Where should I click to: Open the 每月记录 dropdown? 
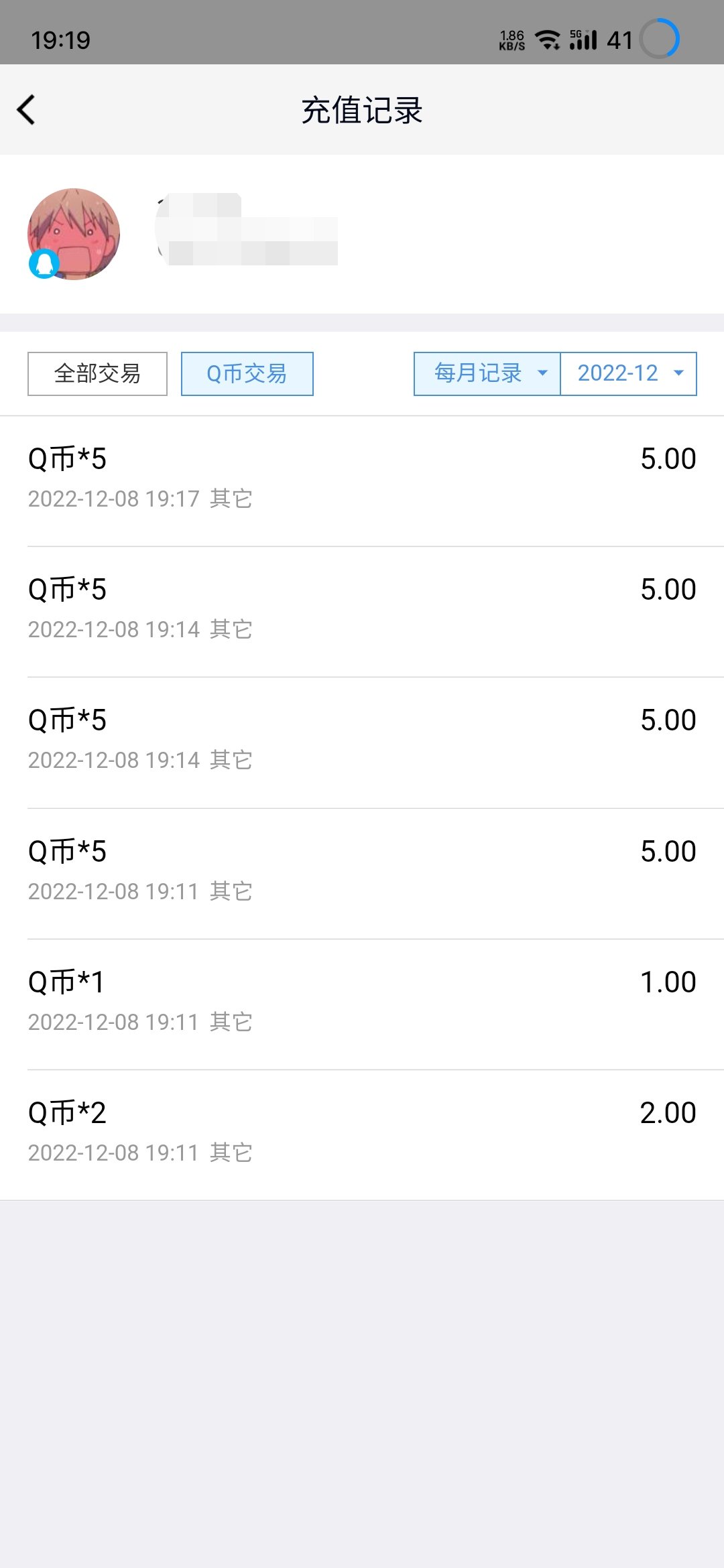pyautogui.click(x=487, y=374)
